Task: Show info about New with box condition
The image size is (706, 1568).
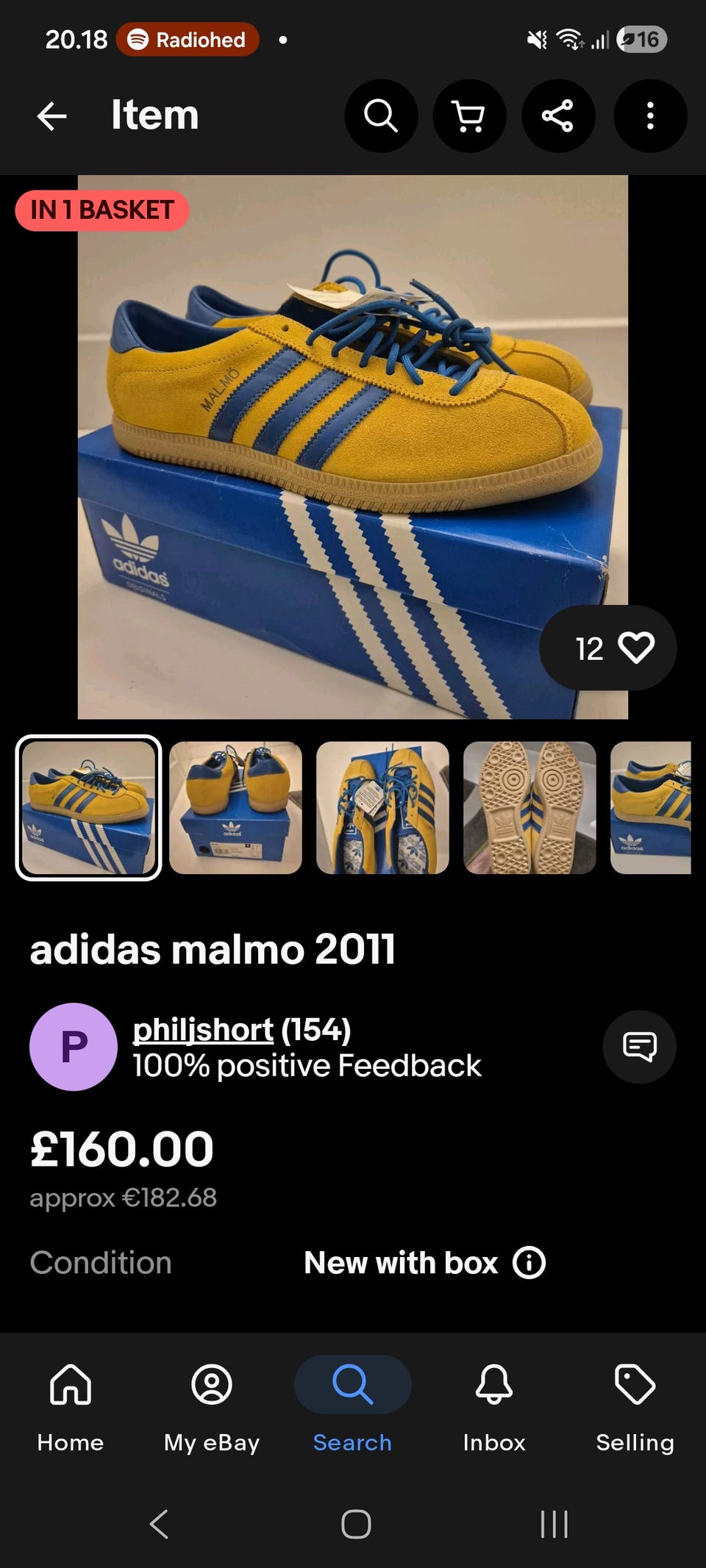Action: click(529, 1263)
